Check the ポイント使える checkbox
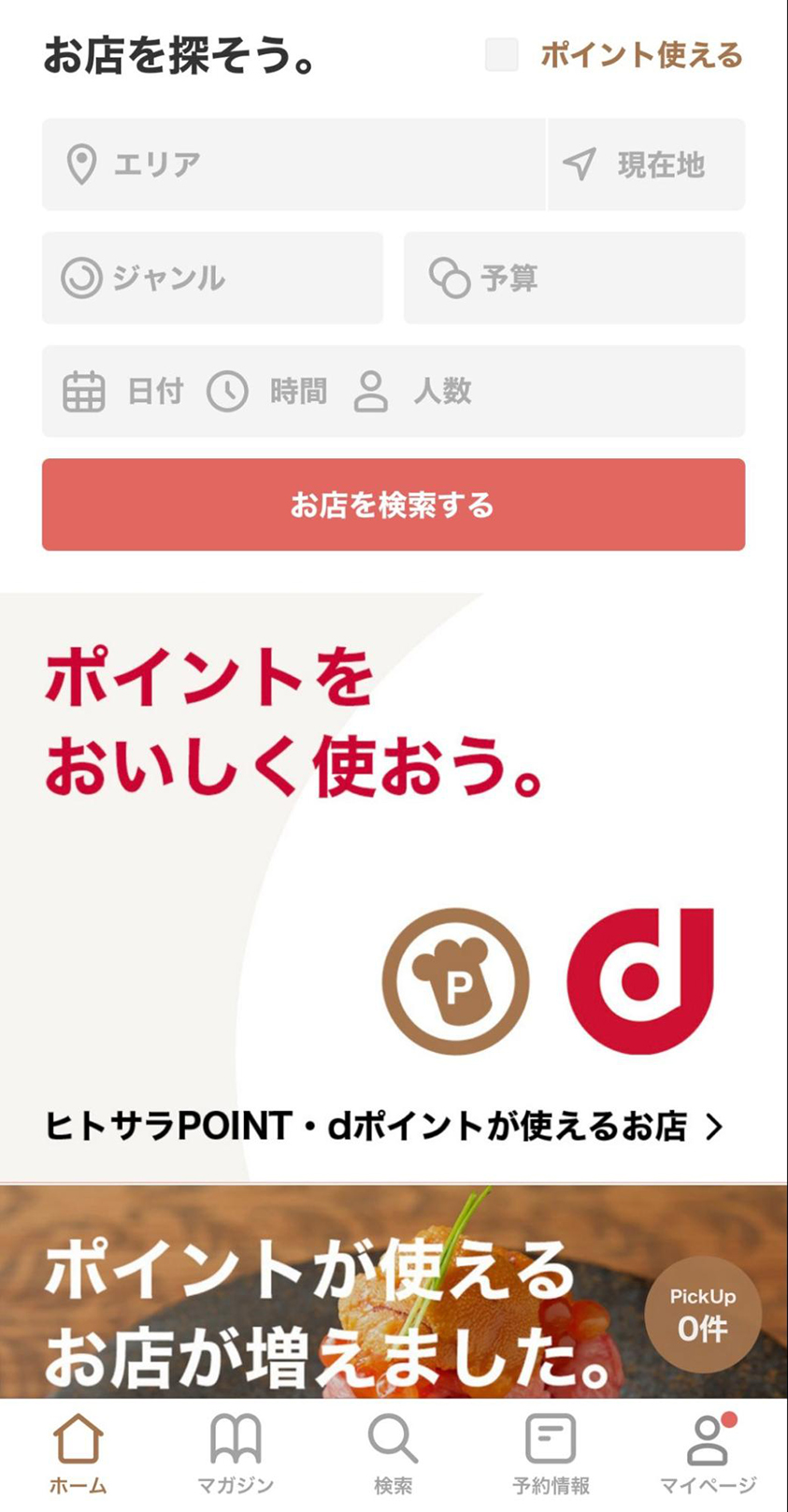Image resolution: width=788 pixels, height=1512 pixels. point(502,55)
